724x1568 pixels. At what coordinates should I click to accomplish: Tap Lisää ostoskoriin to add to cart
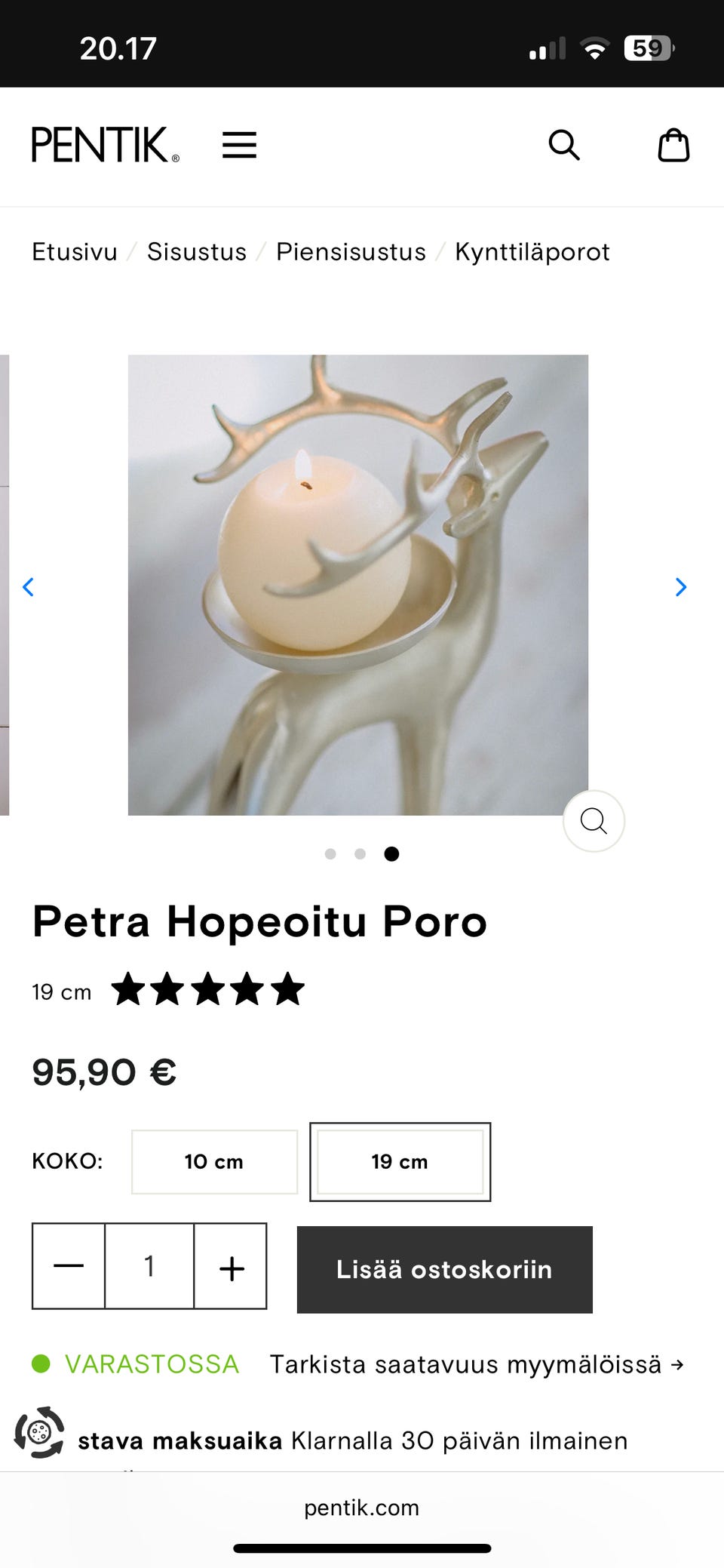click(x=444, y=1269)
